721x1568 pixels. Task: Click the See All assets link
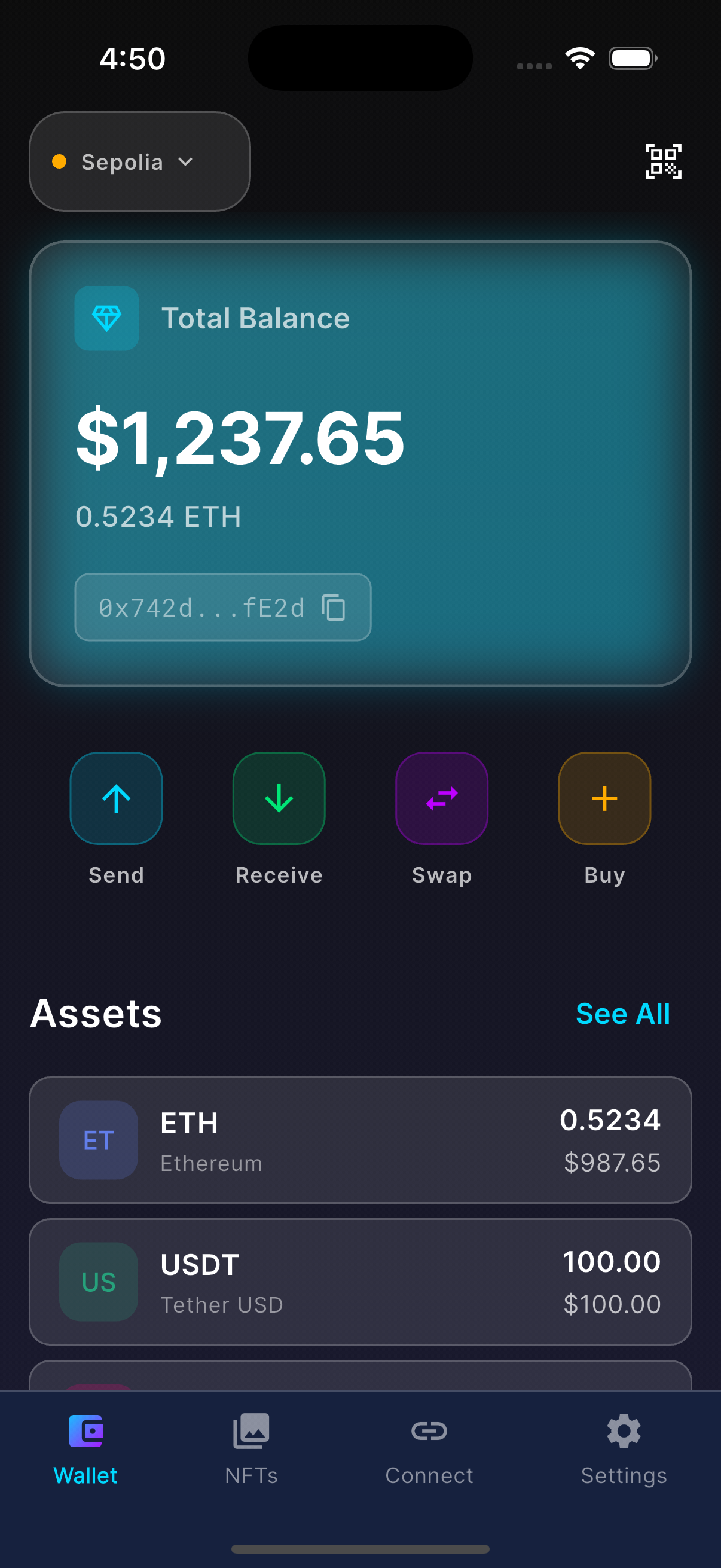(622, 1013)
